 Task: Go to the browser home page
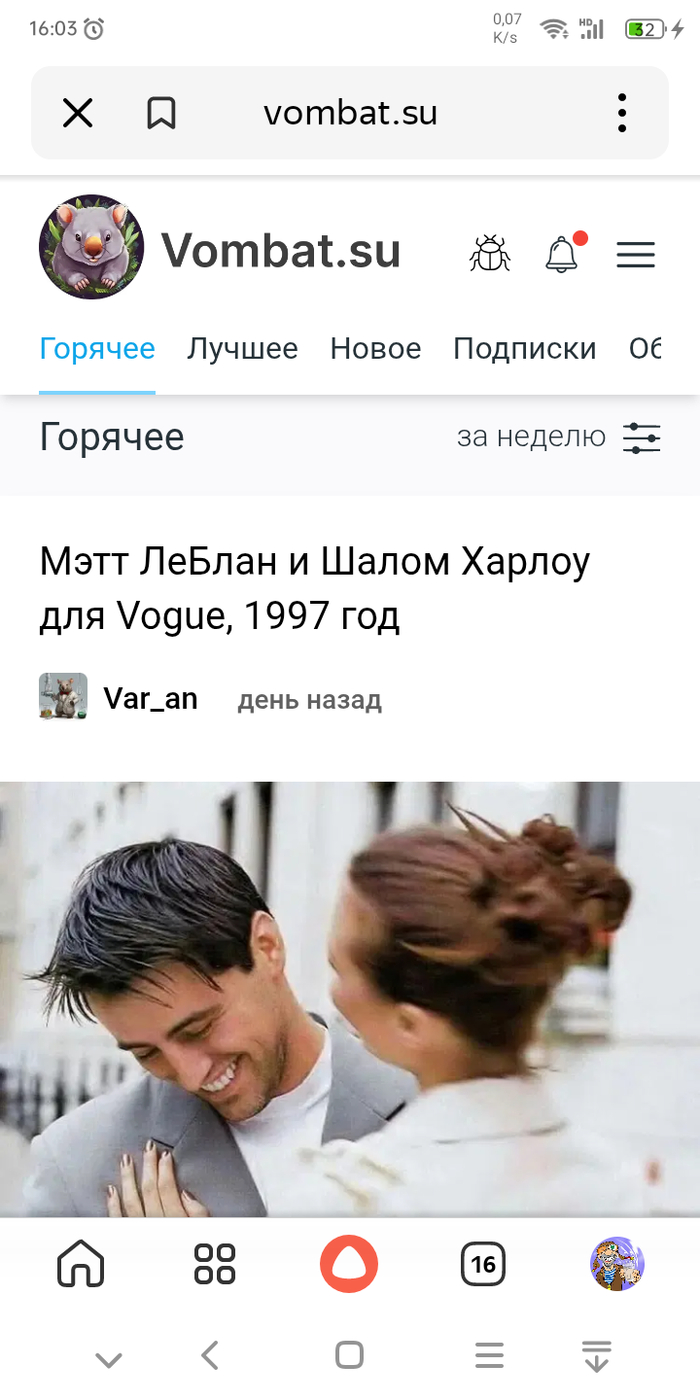81,1264
